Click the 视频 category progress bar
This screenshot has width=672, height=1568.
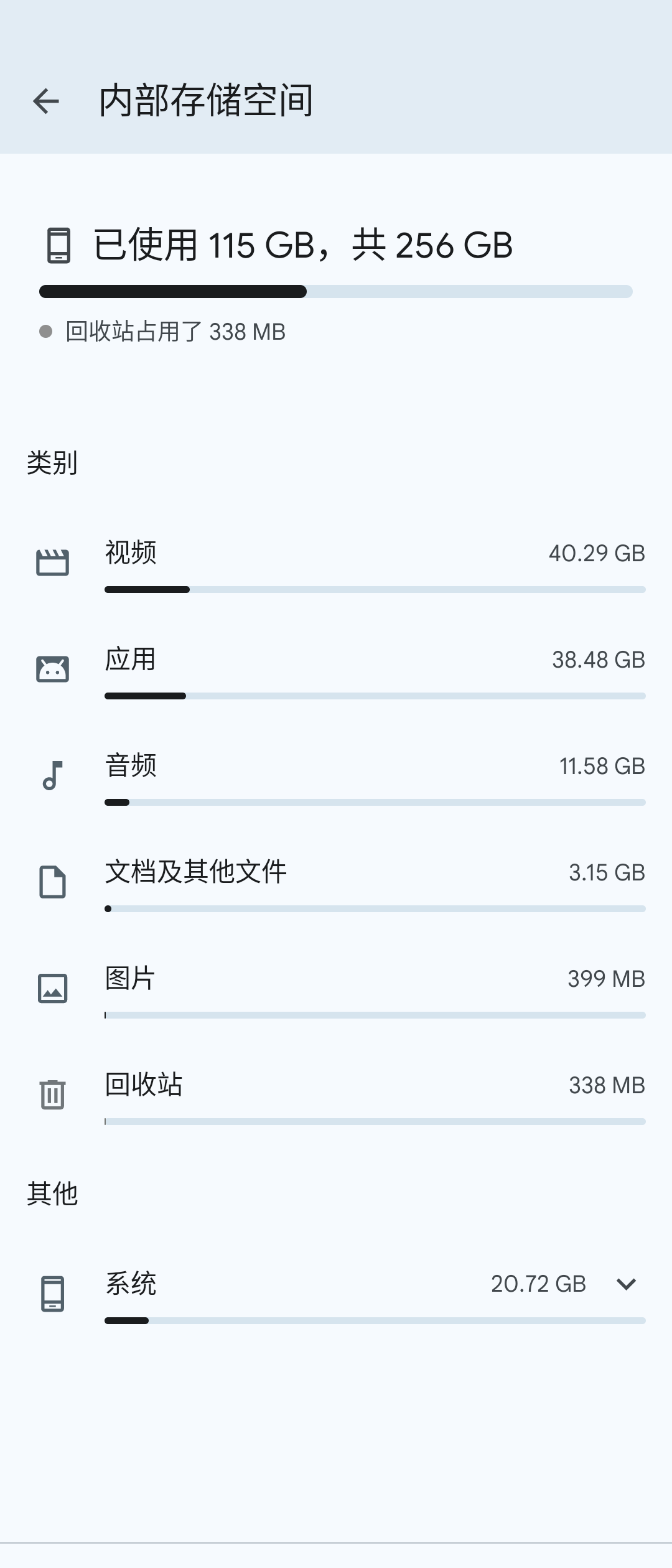pos(373,589)
